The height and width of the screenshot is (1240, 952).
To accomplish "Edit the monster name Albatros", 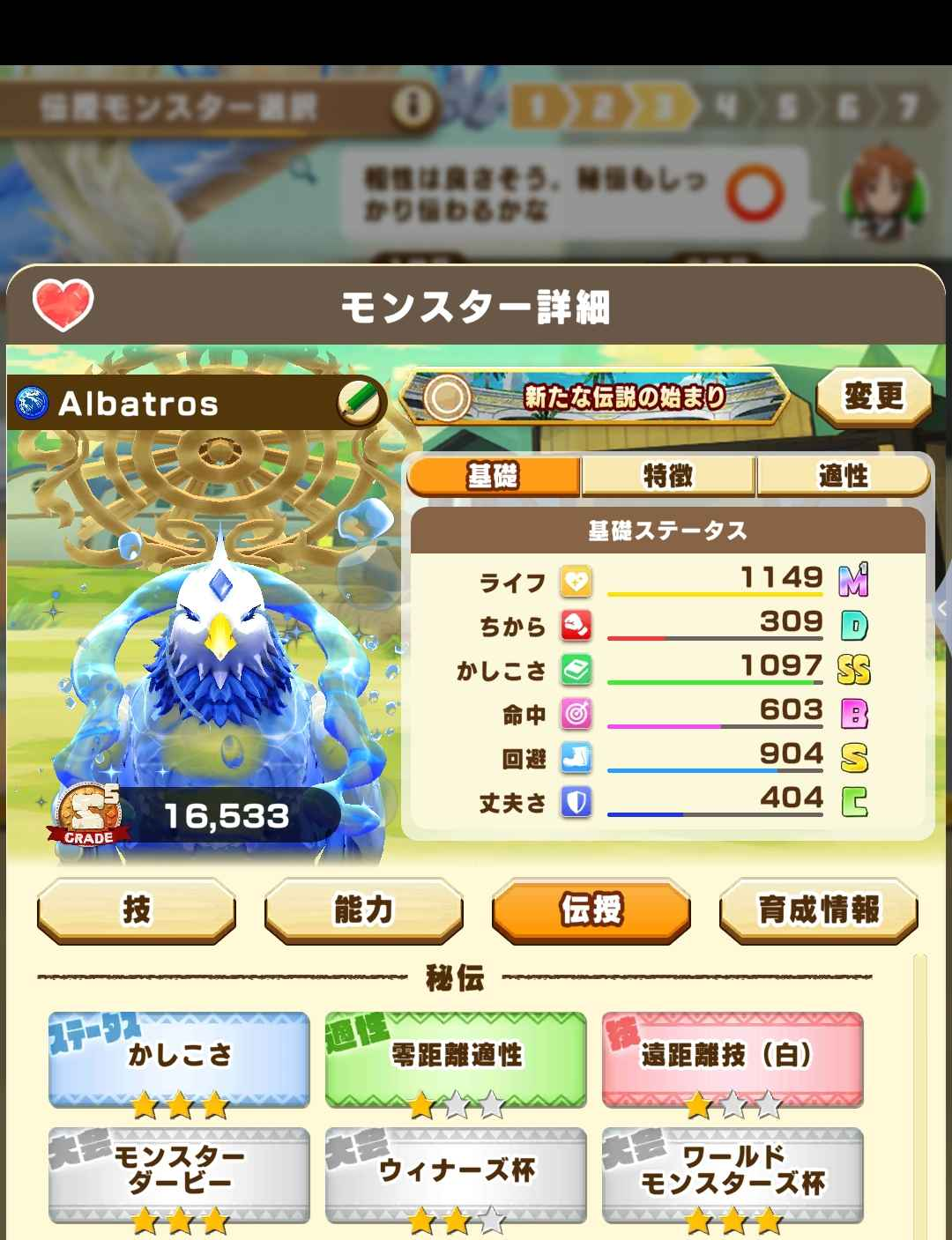I will click(360, 404).
